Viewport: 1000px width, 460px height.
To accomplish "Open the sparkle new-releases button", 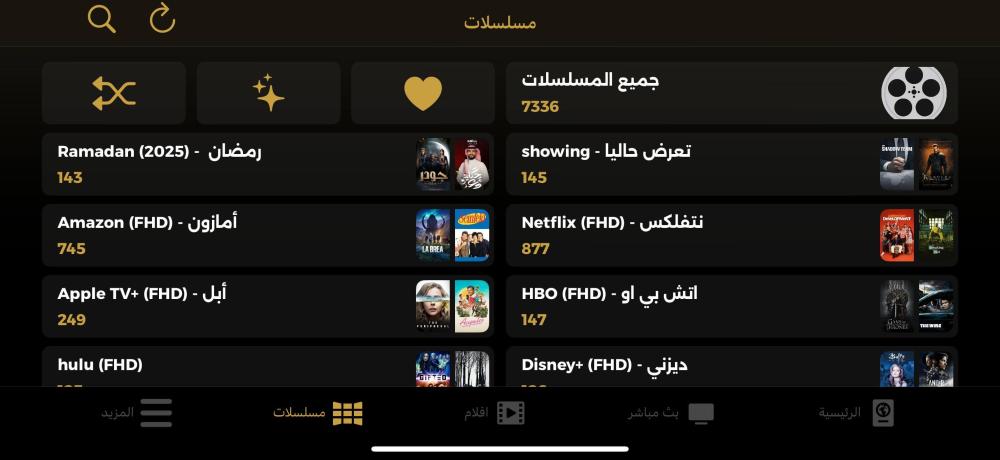I will tap(268, 93).
